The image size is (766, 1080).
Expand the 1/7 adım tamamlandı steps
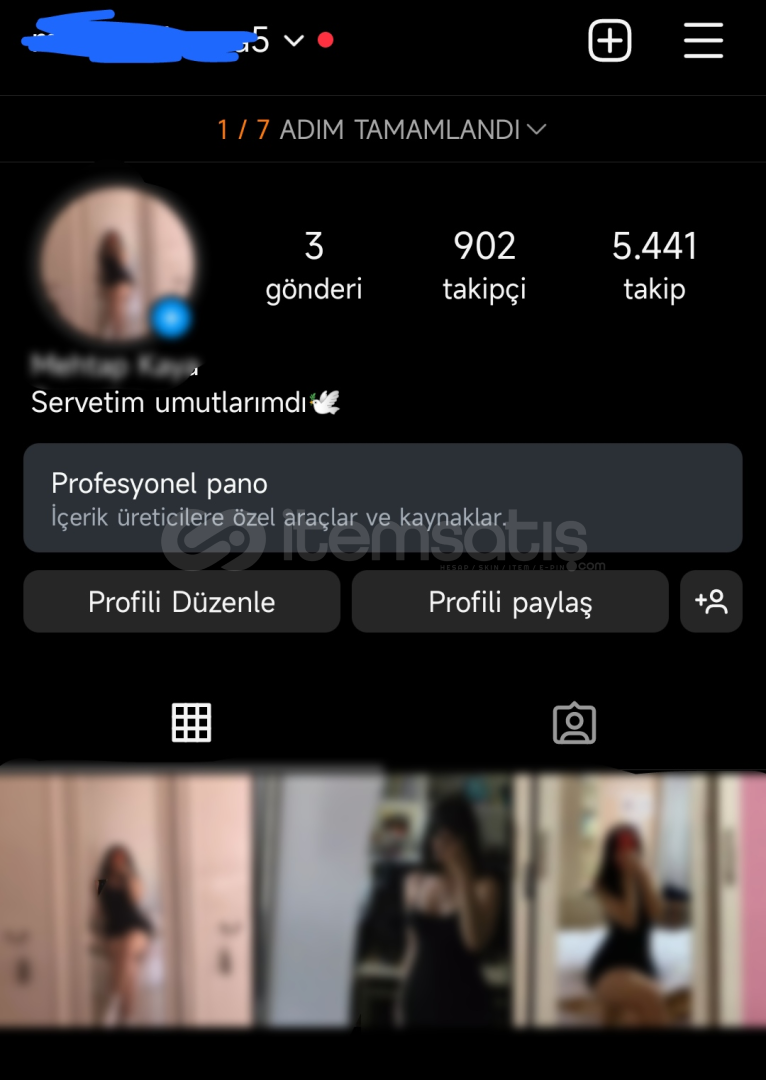pyautogui.click(x=383, y=129)
